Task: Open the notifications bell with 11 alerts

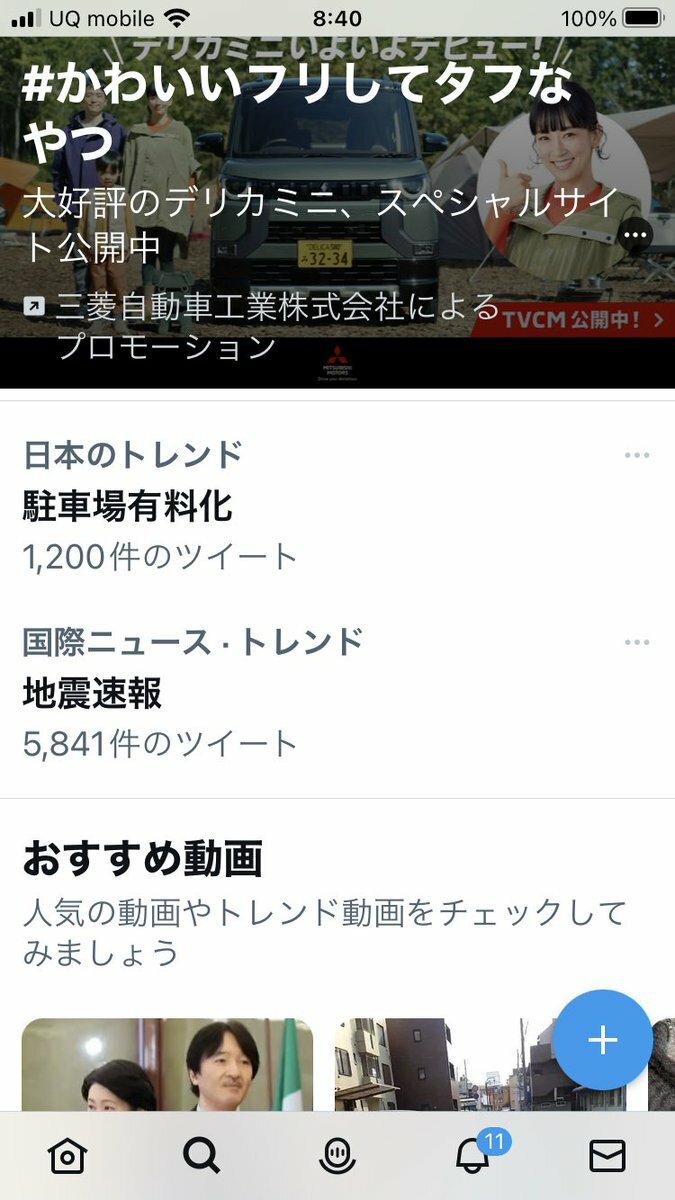Action: [472, 1156]
